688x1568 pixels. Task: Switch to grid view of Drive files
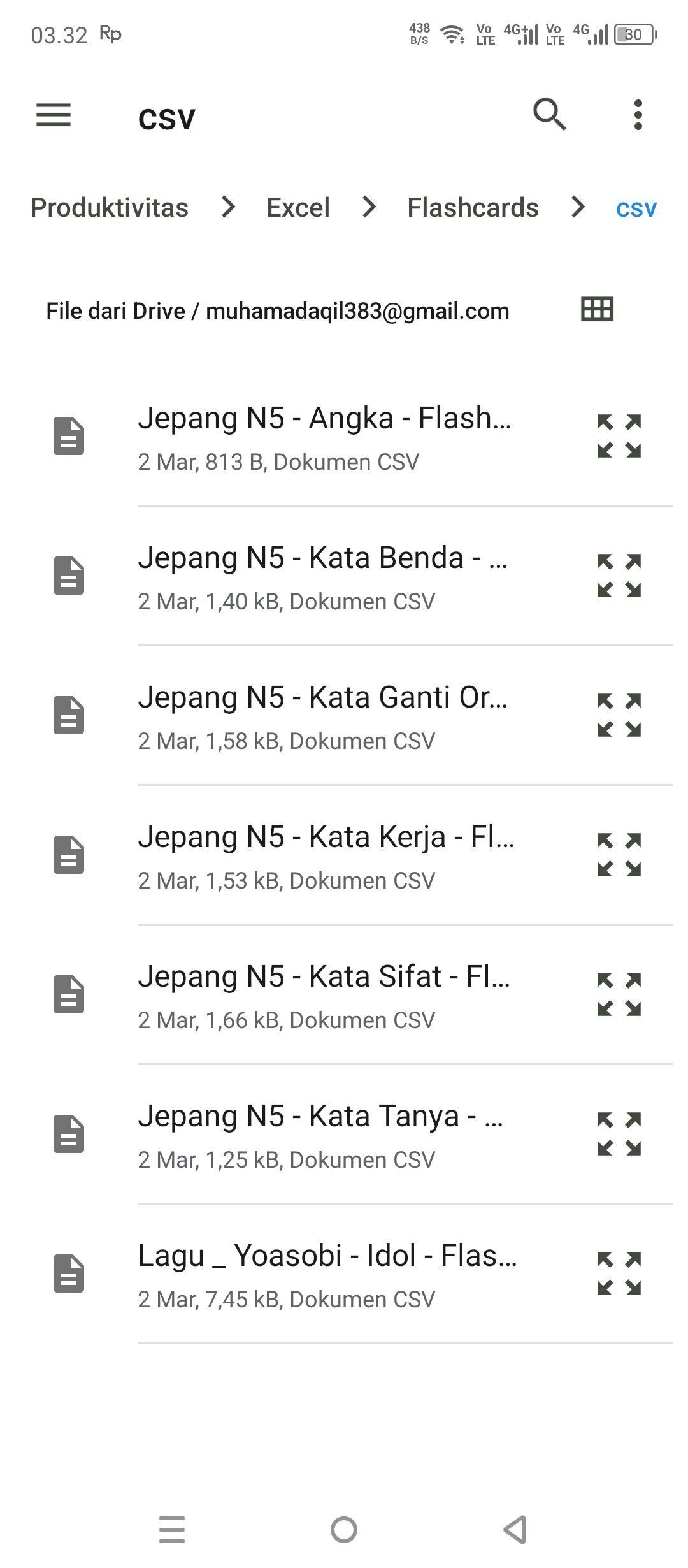point(597,310)
